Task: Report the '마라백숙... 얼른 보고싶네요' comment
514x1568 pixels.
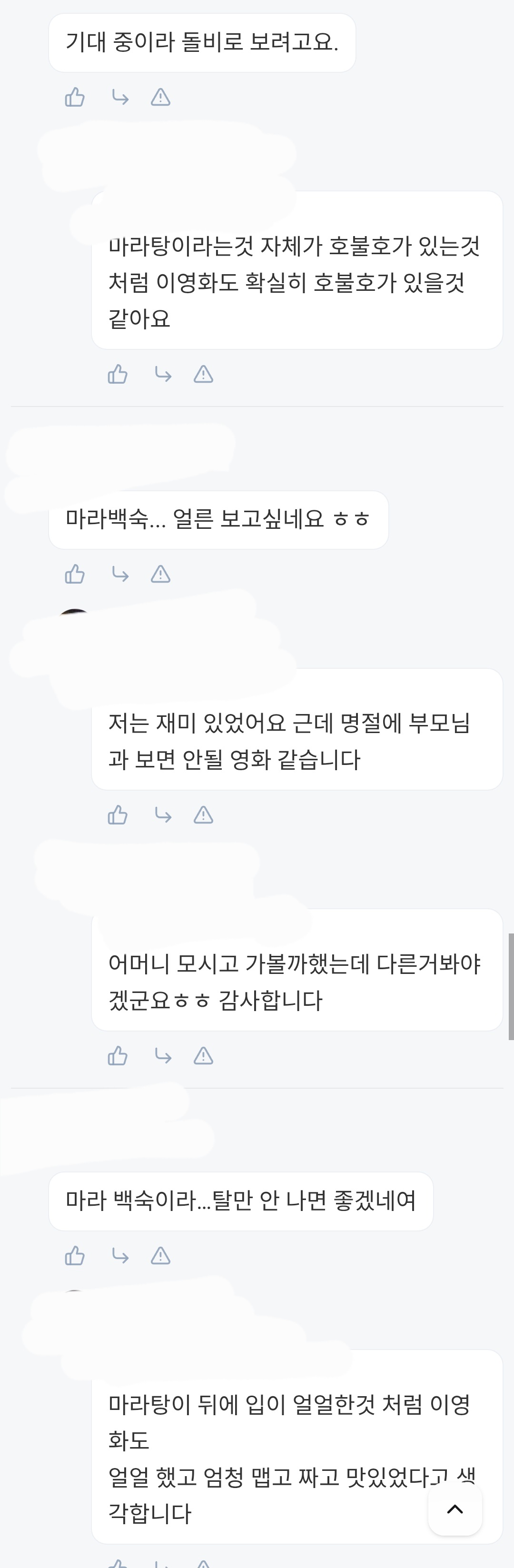Action: [x=160, y=574]
